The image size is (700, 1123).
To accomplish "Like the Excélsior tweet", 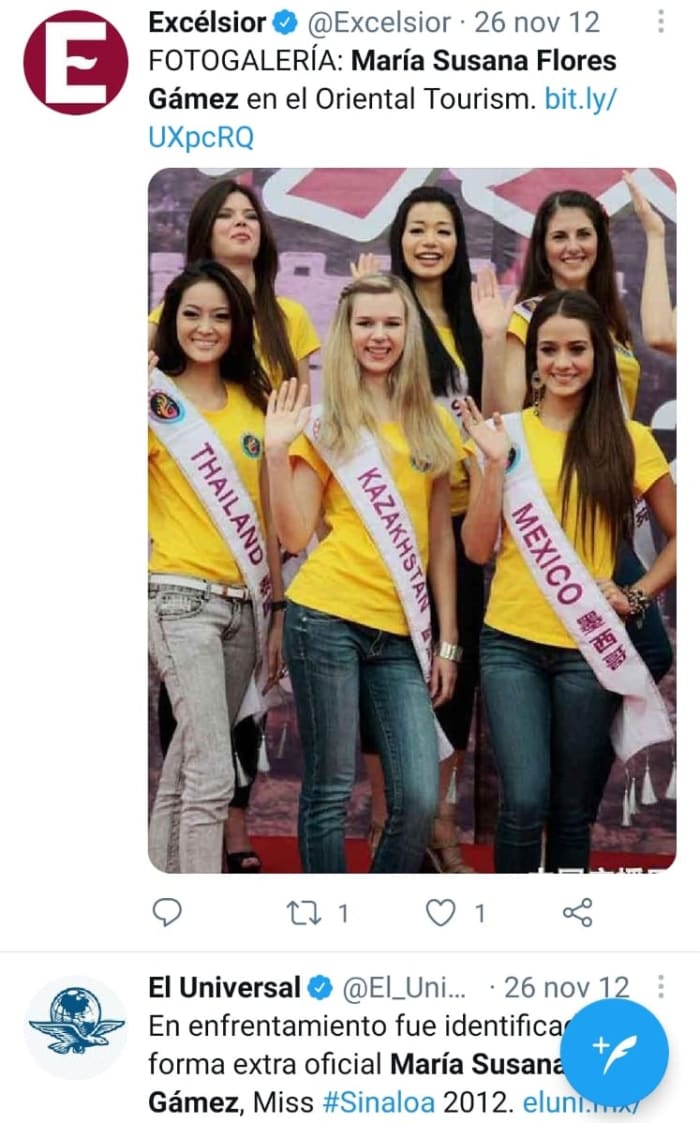I will pos(441,911).
